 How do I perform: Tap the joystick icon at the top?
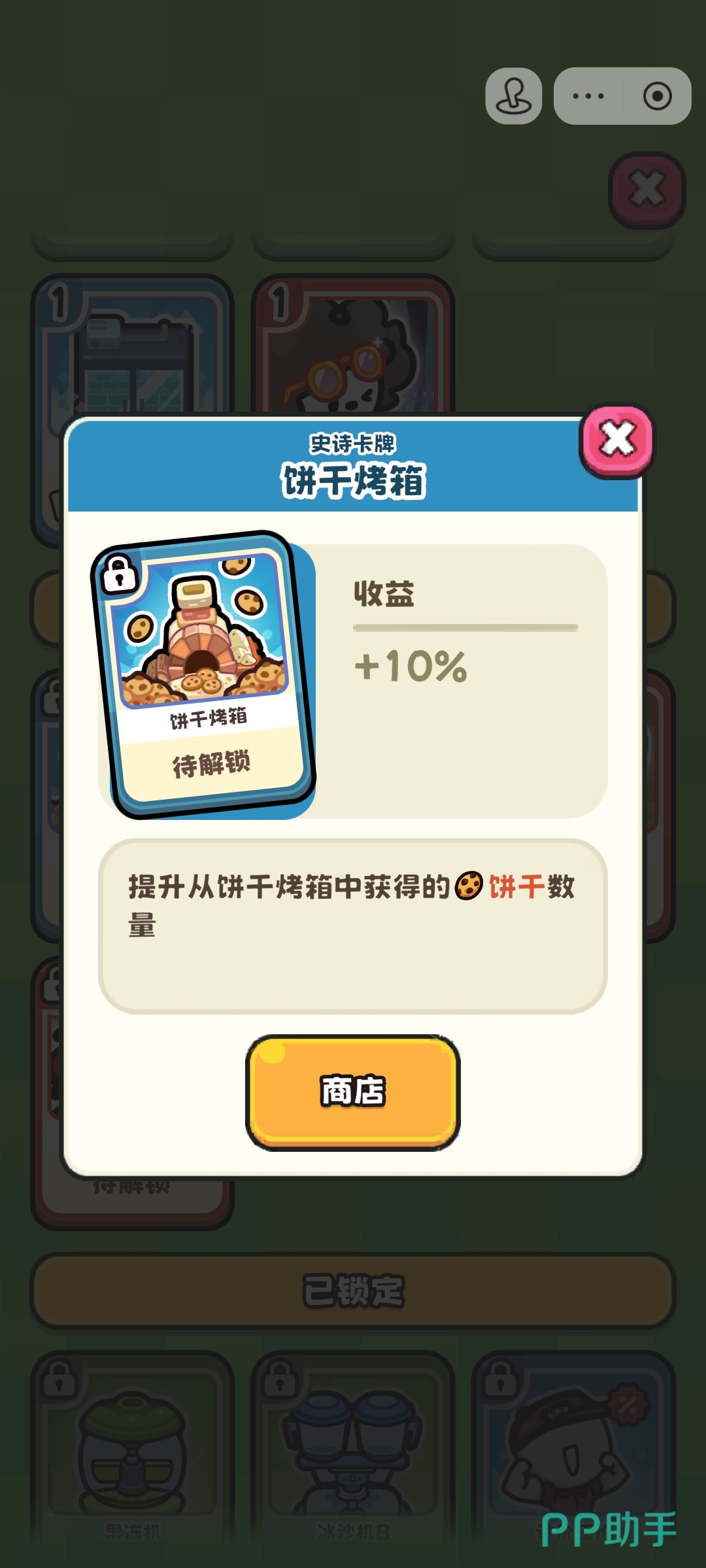[x=514, y=96]
